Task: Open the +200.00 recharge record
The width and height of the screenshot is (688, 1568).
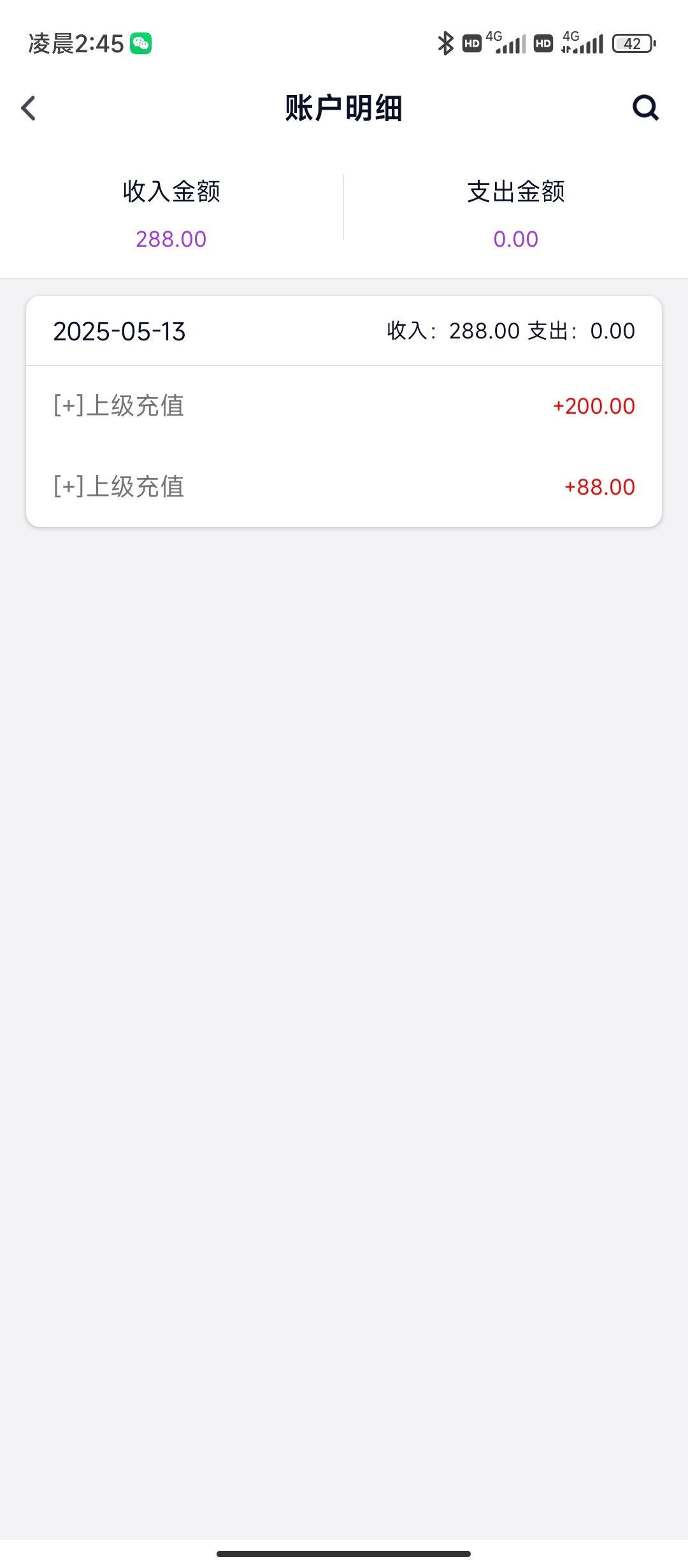Action: pos(344,406)
